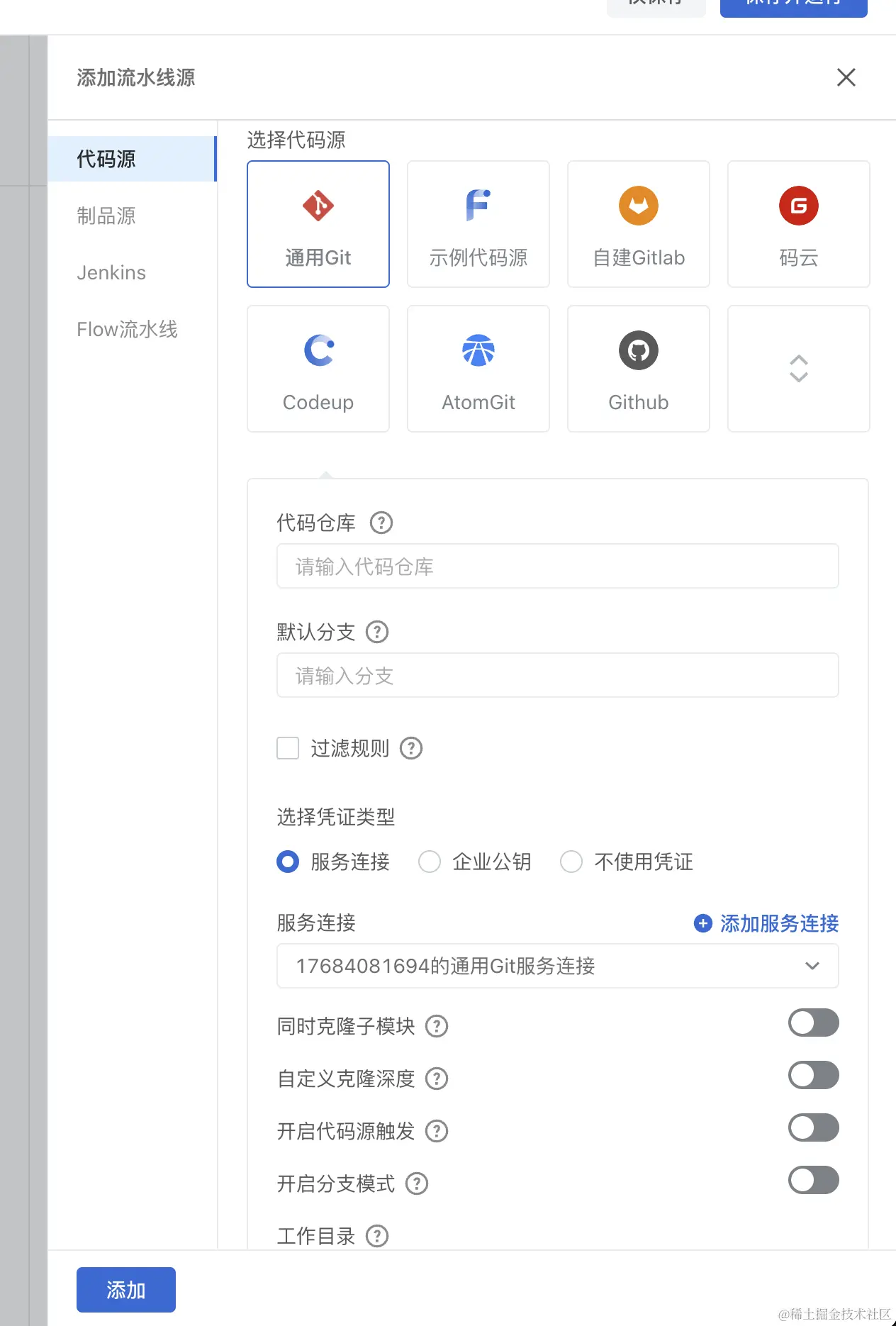Switch to the Flow流水线 tab

click(127, 329)
